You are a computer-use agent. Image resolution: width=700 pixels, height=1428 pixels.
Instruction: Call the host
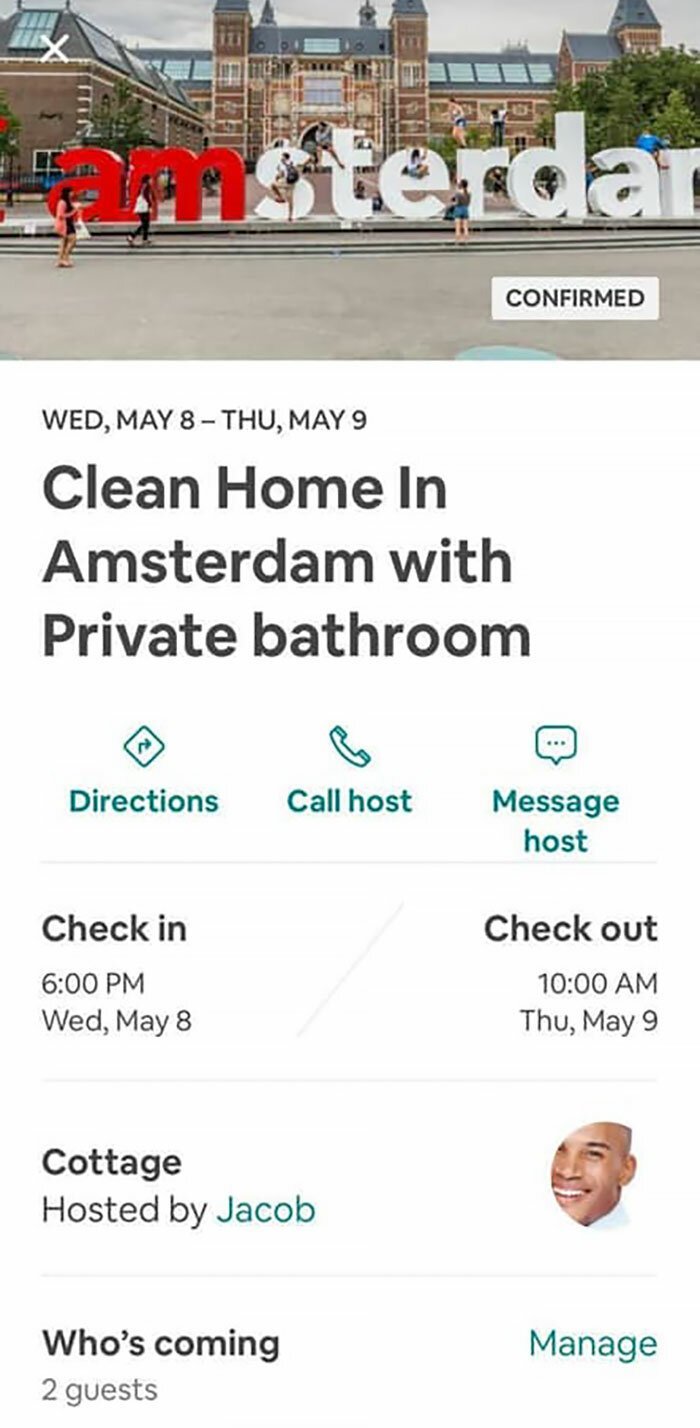tap(349, 774)
